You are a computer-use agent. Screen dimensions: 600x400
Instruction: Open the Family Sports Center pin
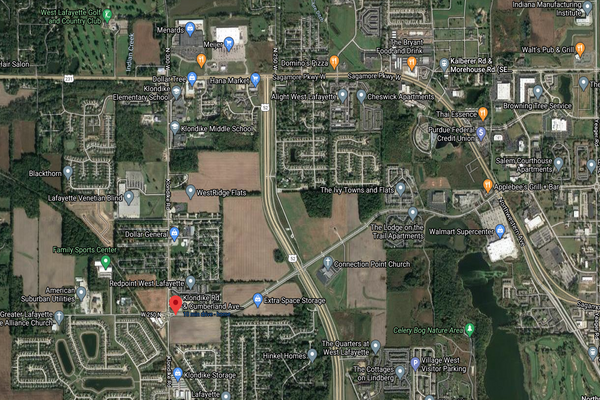[105, 262]
